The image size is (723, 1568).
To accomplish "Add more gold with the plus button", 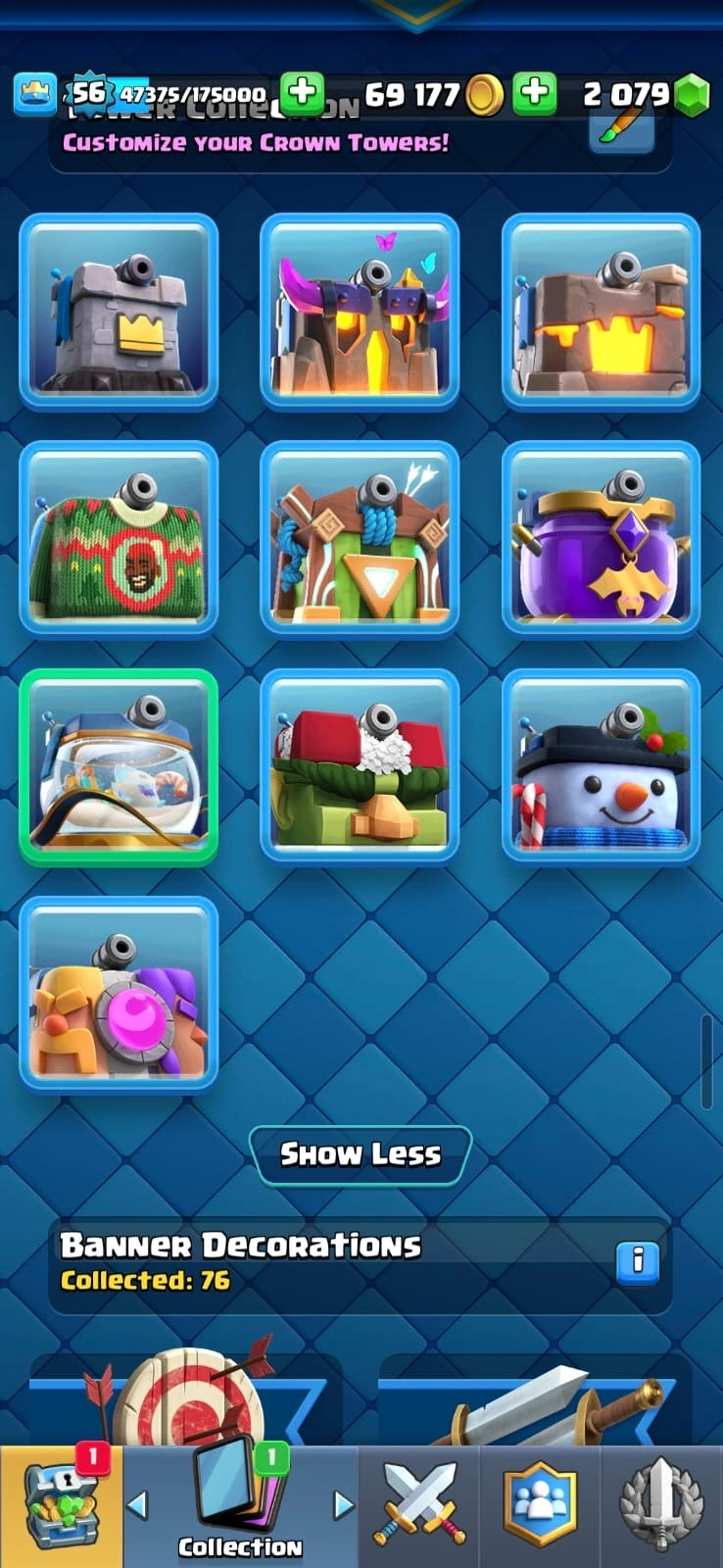I will (x=303, y=94).
